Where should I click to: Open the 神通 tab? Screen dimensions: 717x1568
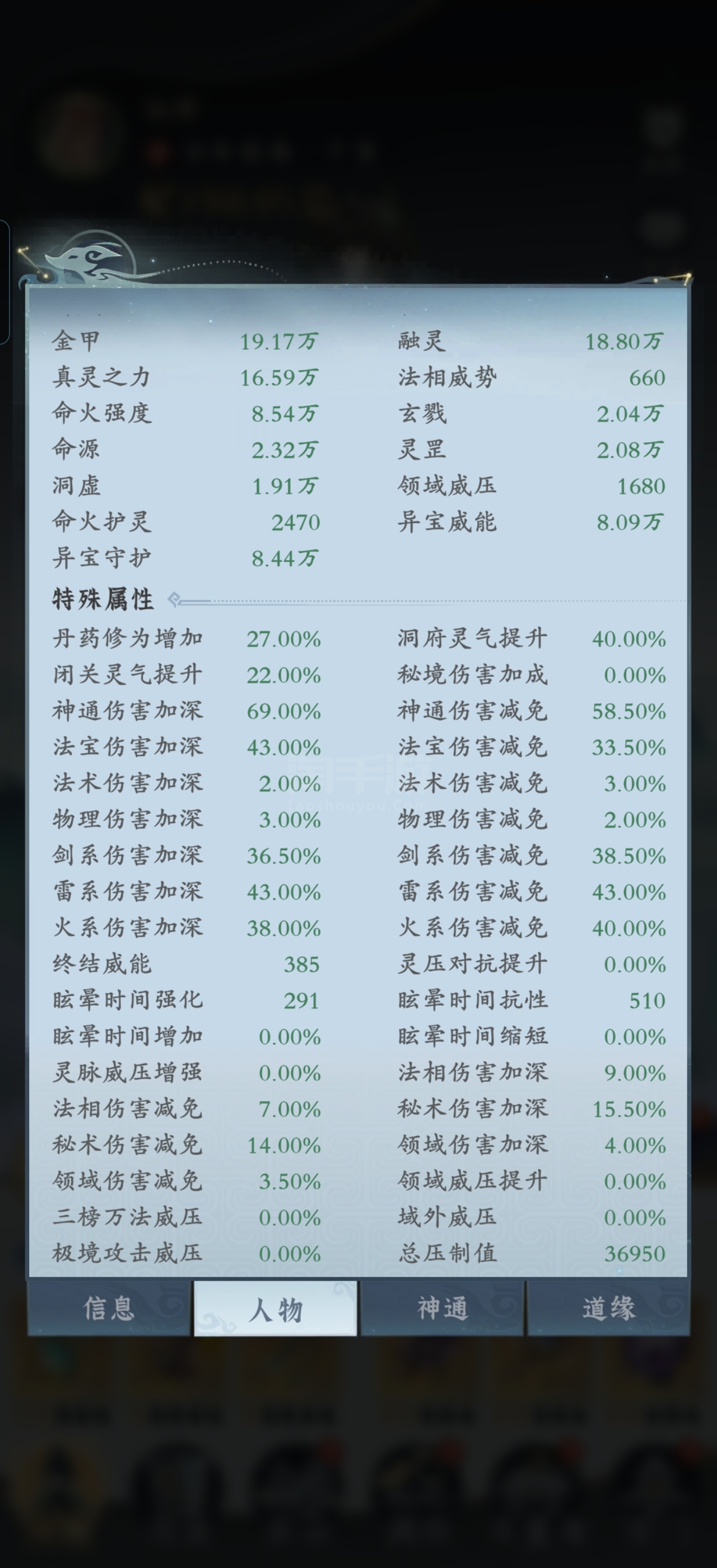[443, 1308]
